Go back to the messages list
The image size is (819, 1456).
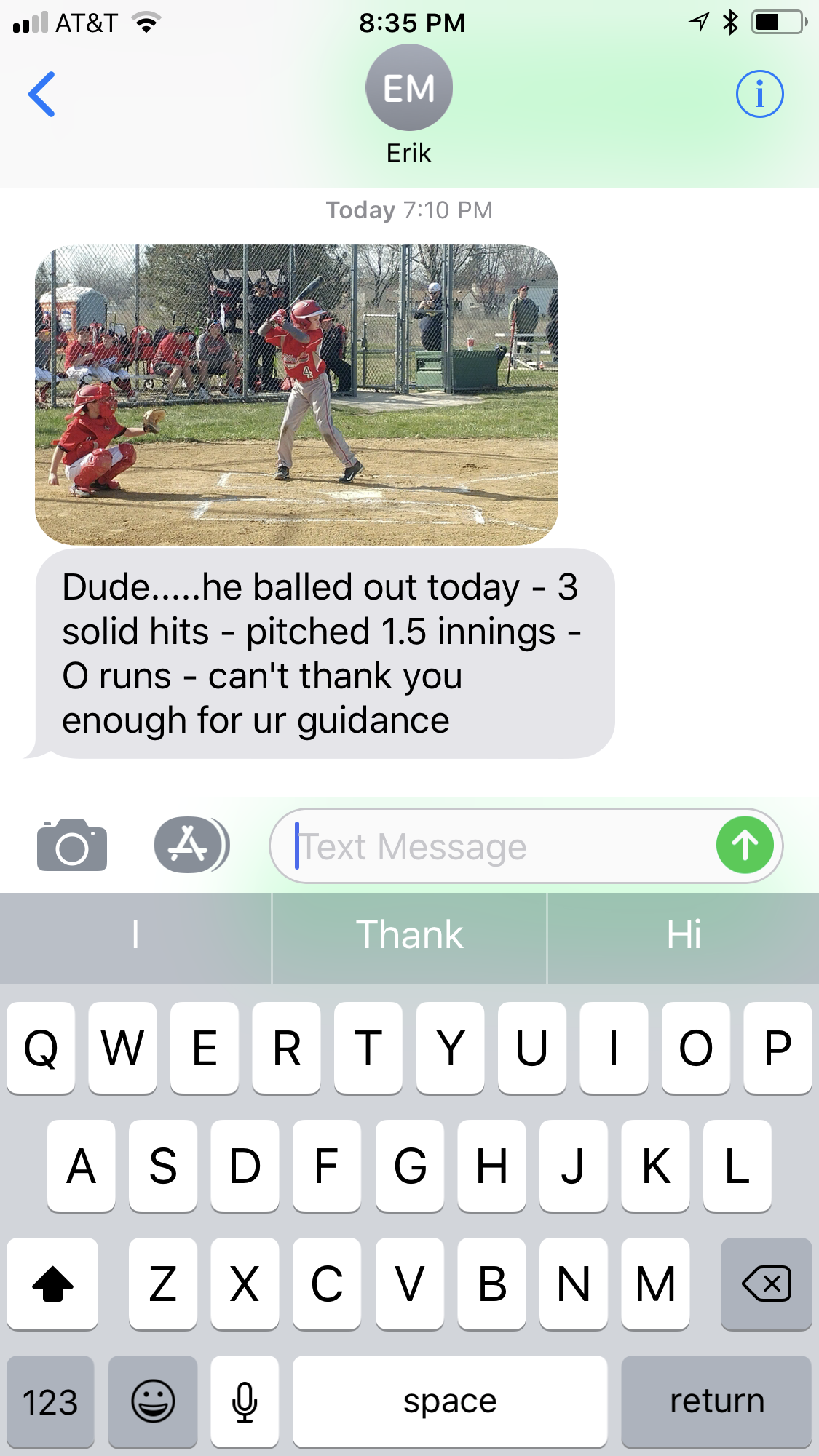(x=41, y=94)
